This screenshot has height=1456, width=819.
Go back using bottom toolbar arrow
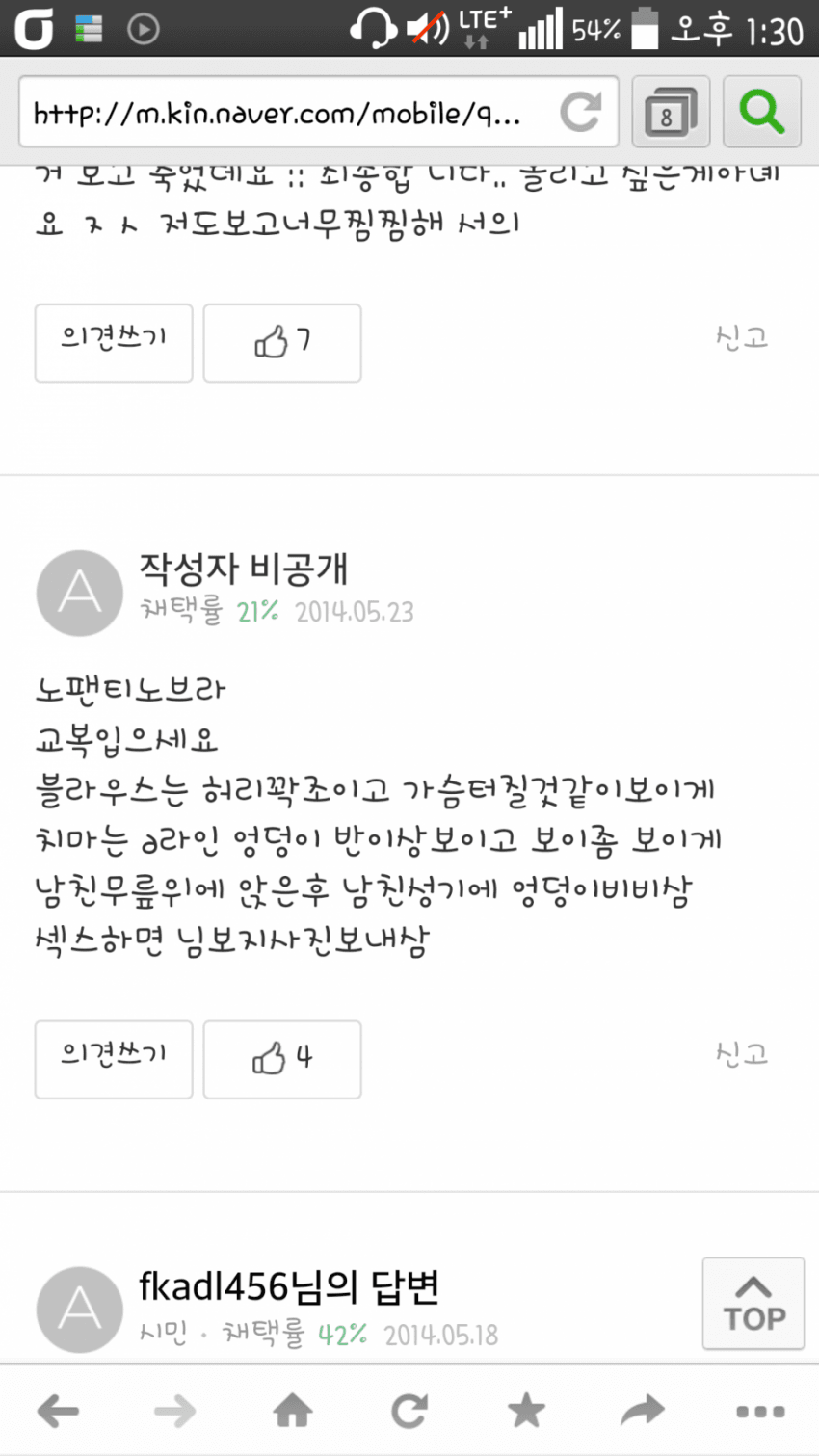pyautogui.click(x=59, y=1412)
